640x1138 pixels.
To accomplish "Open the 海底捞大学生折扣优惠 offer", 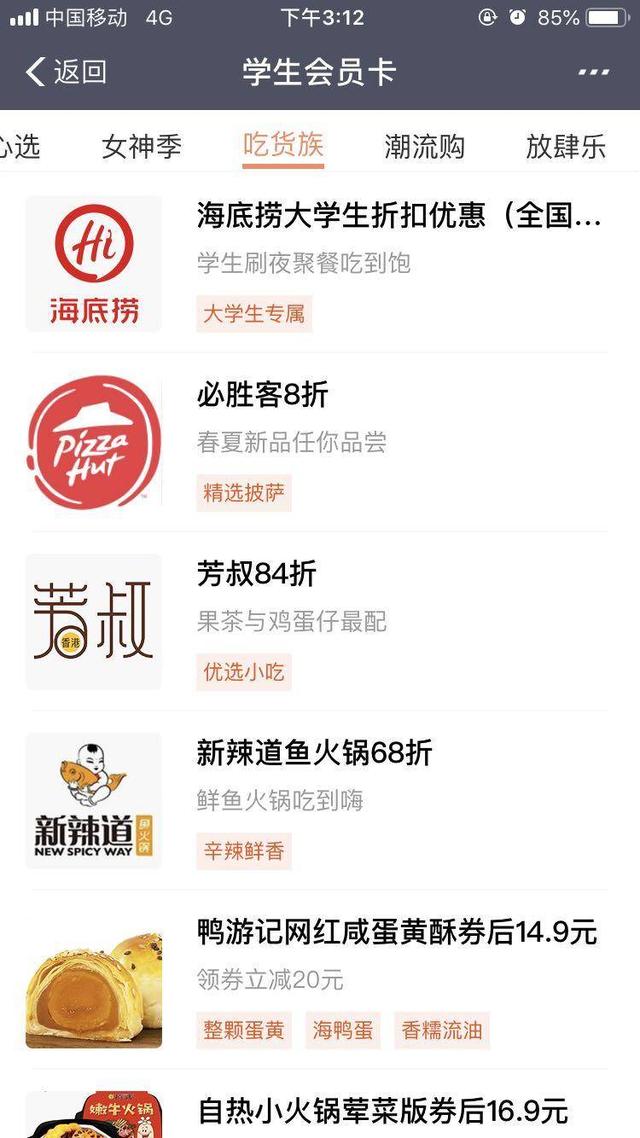I will 400,215.
